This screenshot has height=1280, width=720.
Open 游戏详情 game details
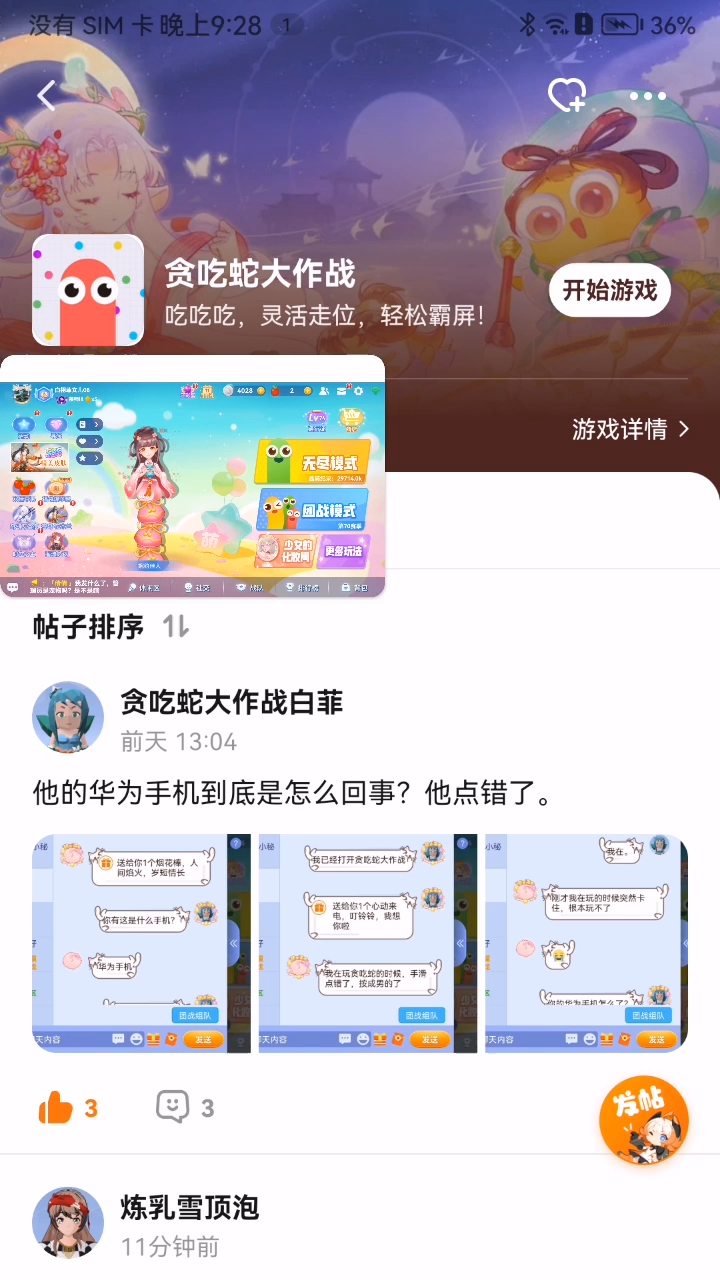click(630, 429)
